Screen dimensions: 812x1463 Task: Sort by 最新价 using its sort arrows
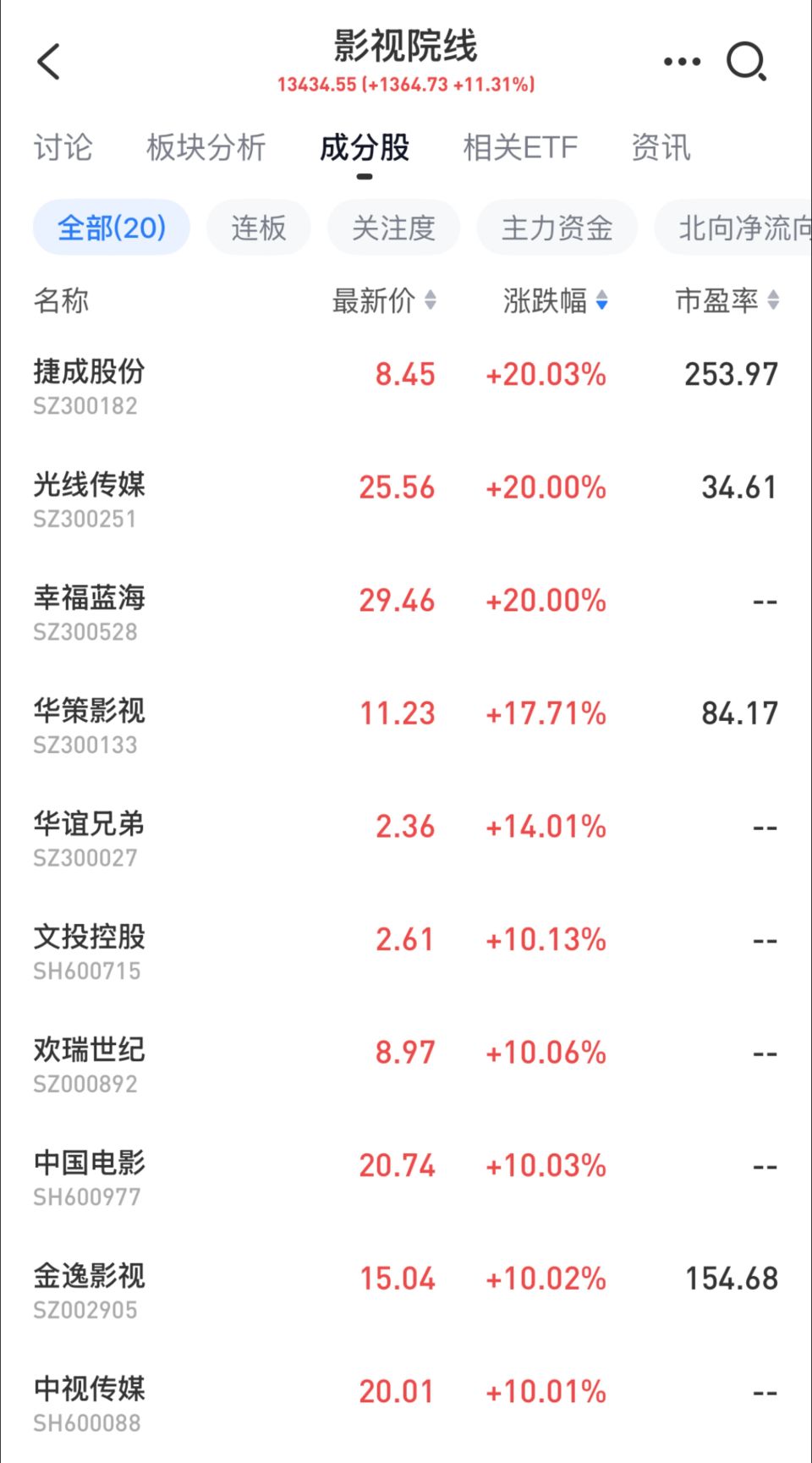432,300
